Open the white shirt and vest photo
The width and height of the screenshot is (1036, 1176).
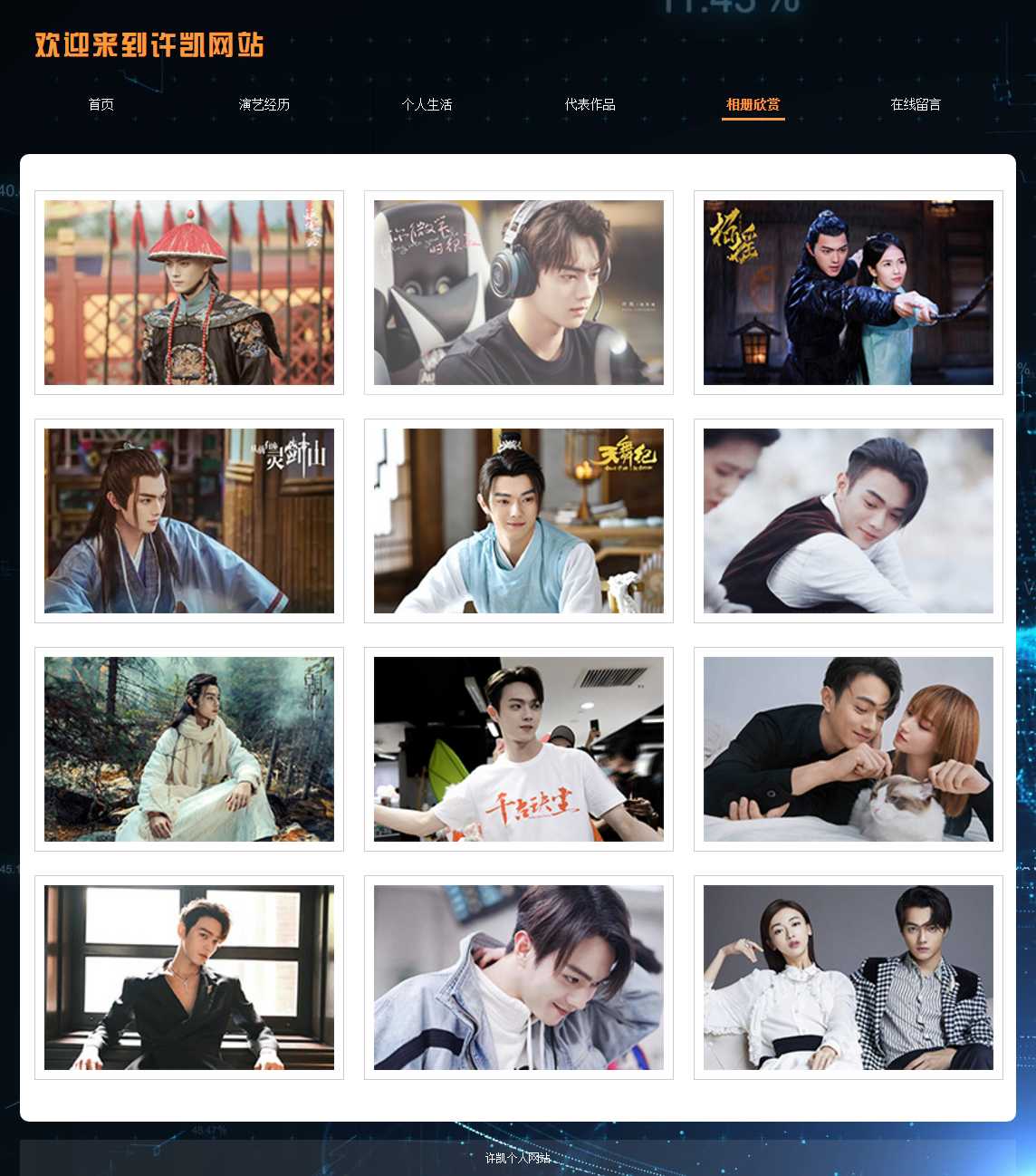click(x=849, y=521)
